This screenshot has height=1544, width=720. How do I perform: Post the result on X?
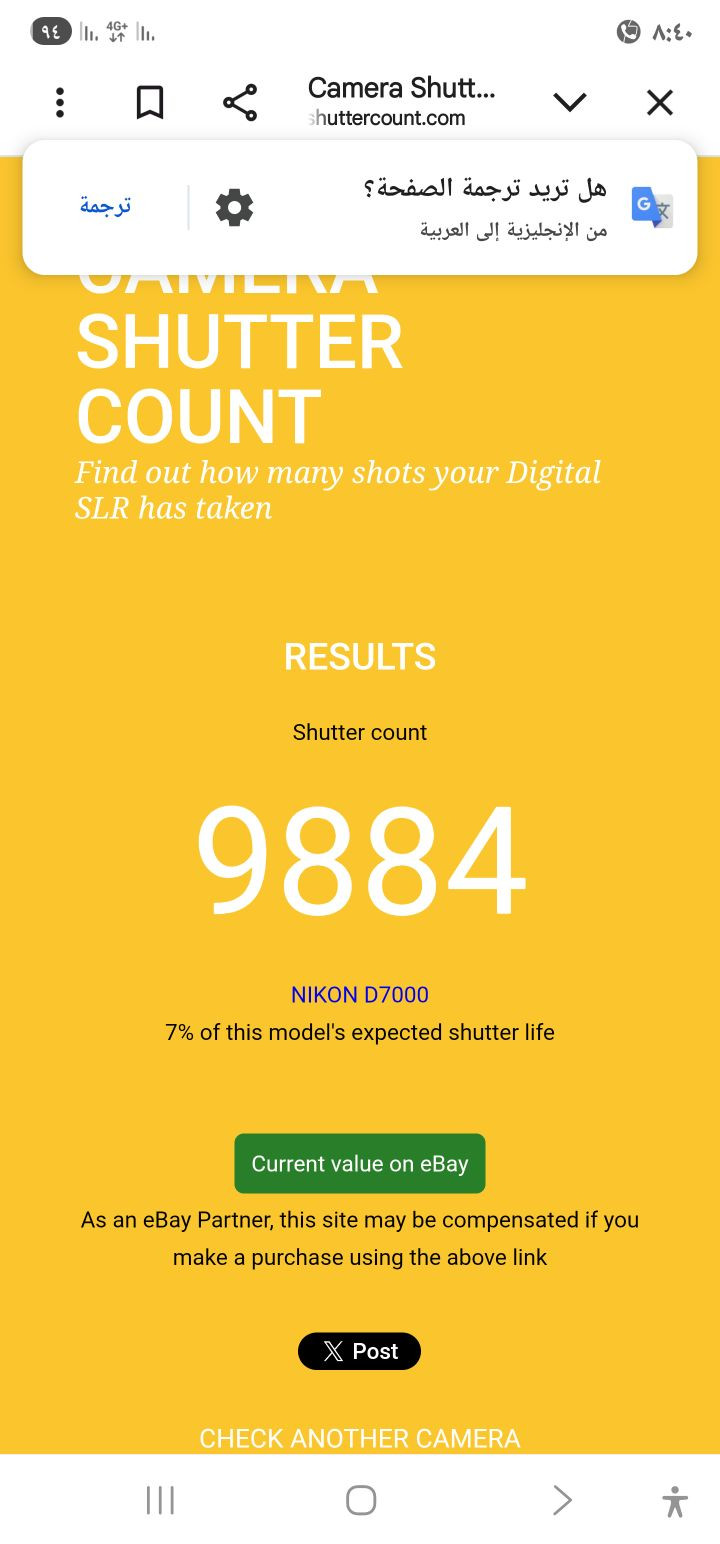(x=359, y=1351)
